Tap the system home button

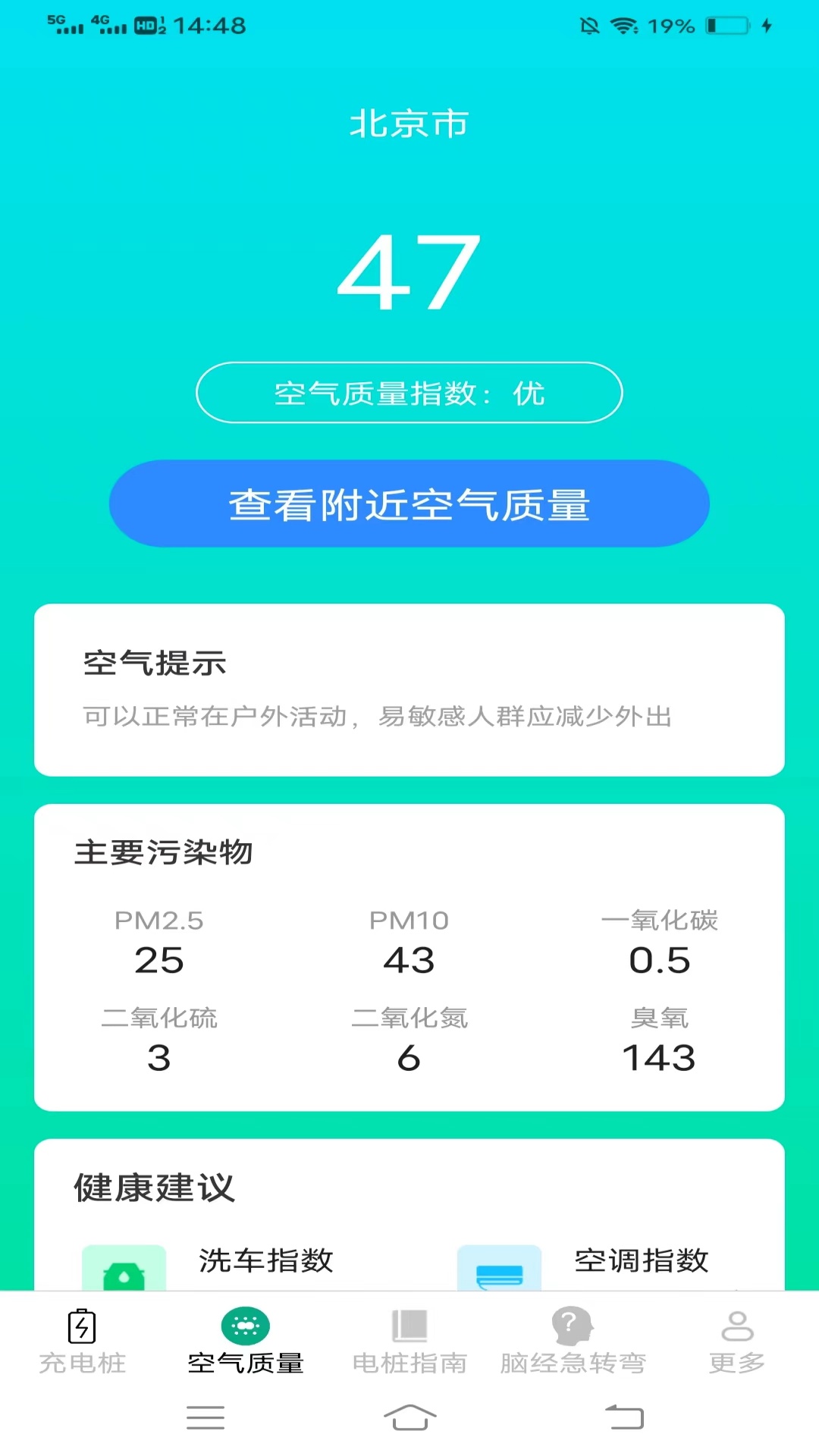tap(409, 1417)
